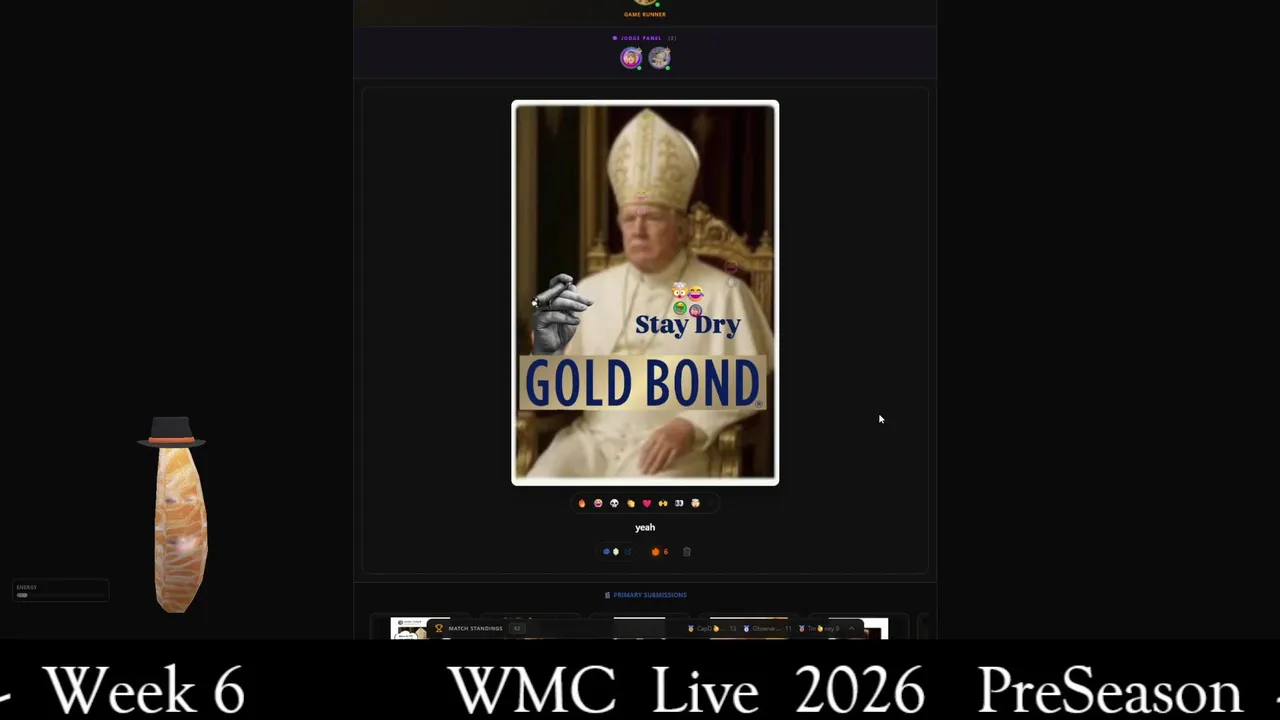This screenshot has height=720, width=1280.
Task: Open the Gold Bond meme submission image
Action: coord(645,292)
